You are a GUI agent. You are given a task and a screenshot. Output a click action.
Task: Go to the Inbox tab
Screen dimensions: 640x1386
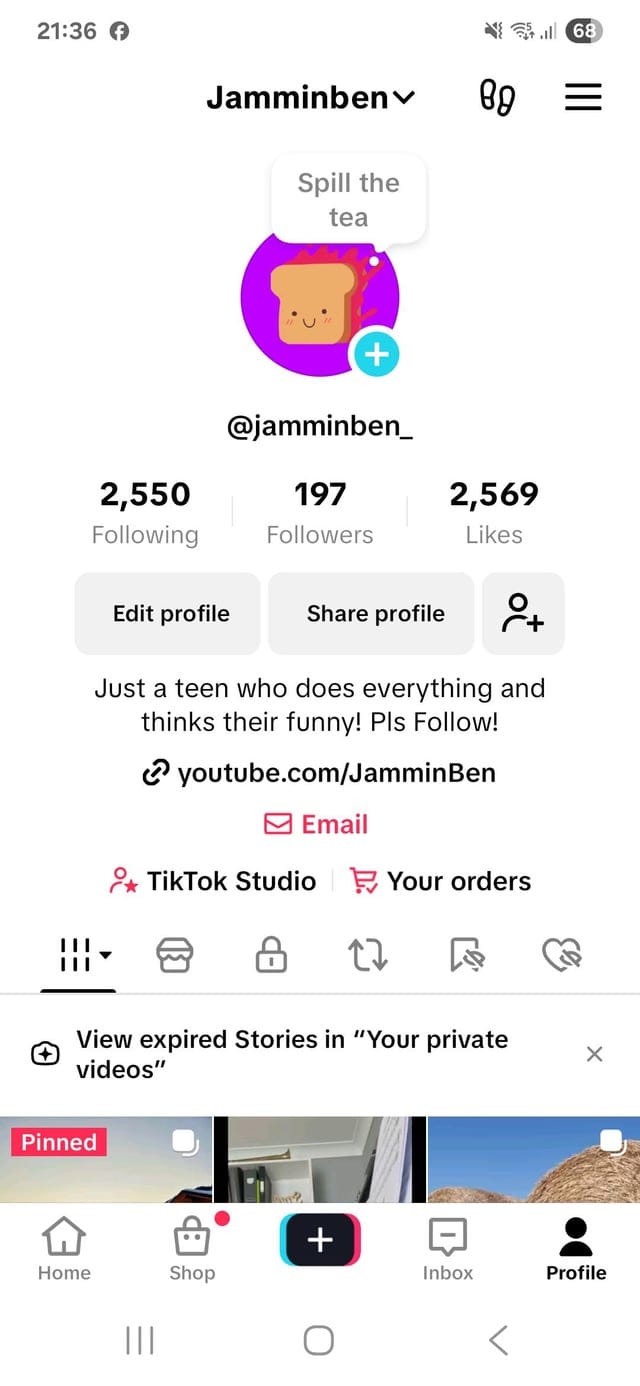447,1250
